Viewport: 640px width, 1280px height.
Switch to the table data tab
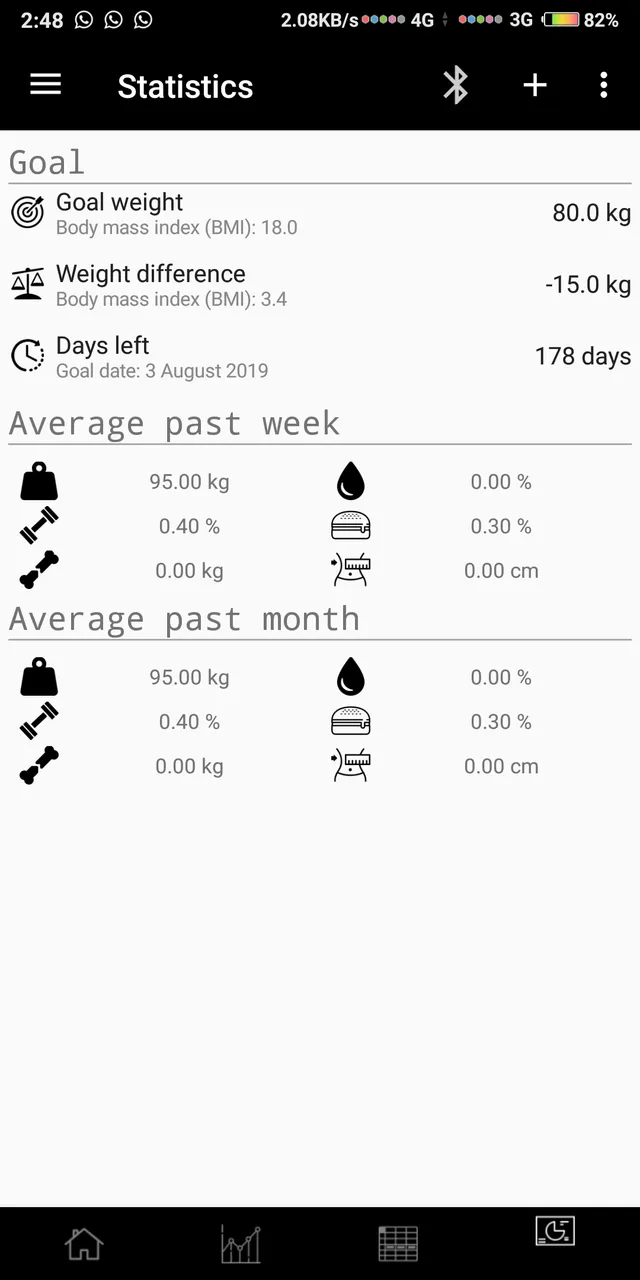pyautogui.click(x=398, y=1243)
